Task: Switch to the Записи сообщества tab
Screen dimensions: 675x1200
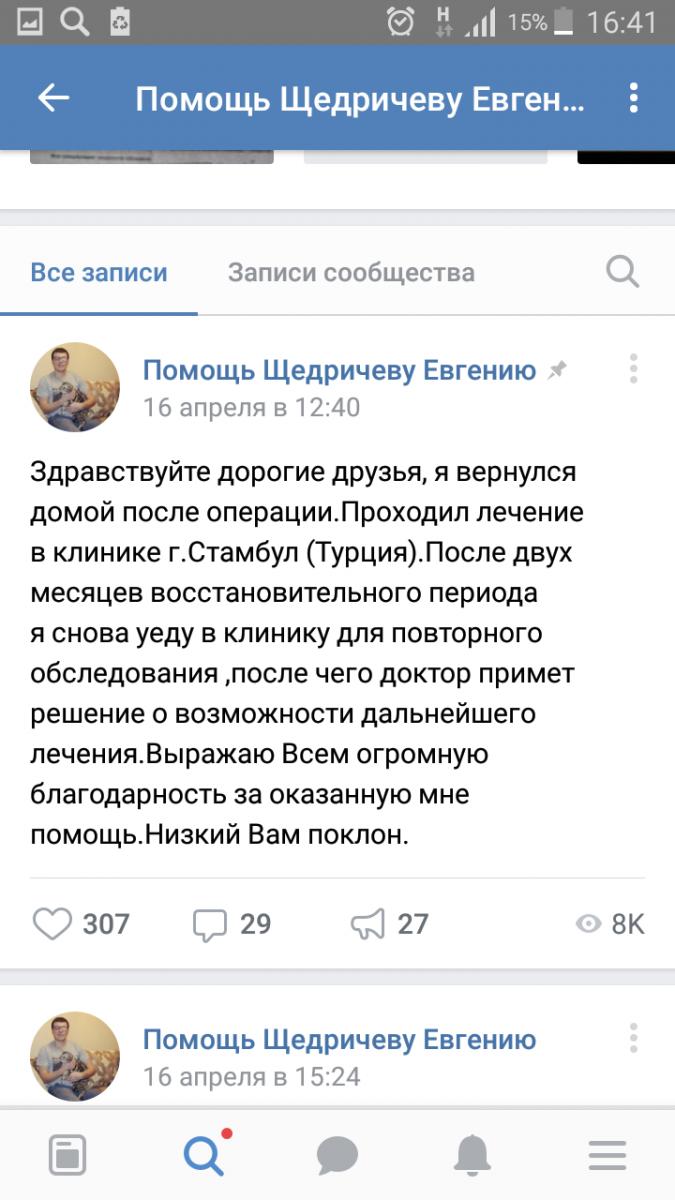Action: click(x=351, y=272)
